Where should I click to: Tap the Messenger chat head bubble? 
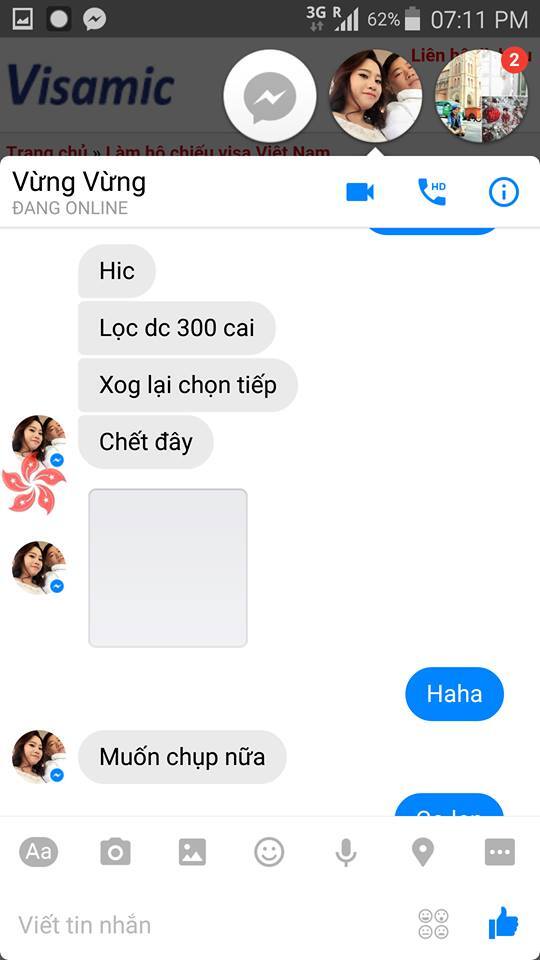[270, 97]
